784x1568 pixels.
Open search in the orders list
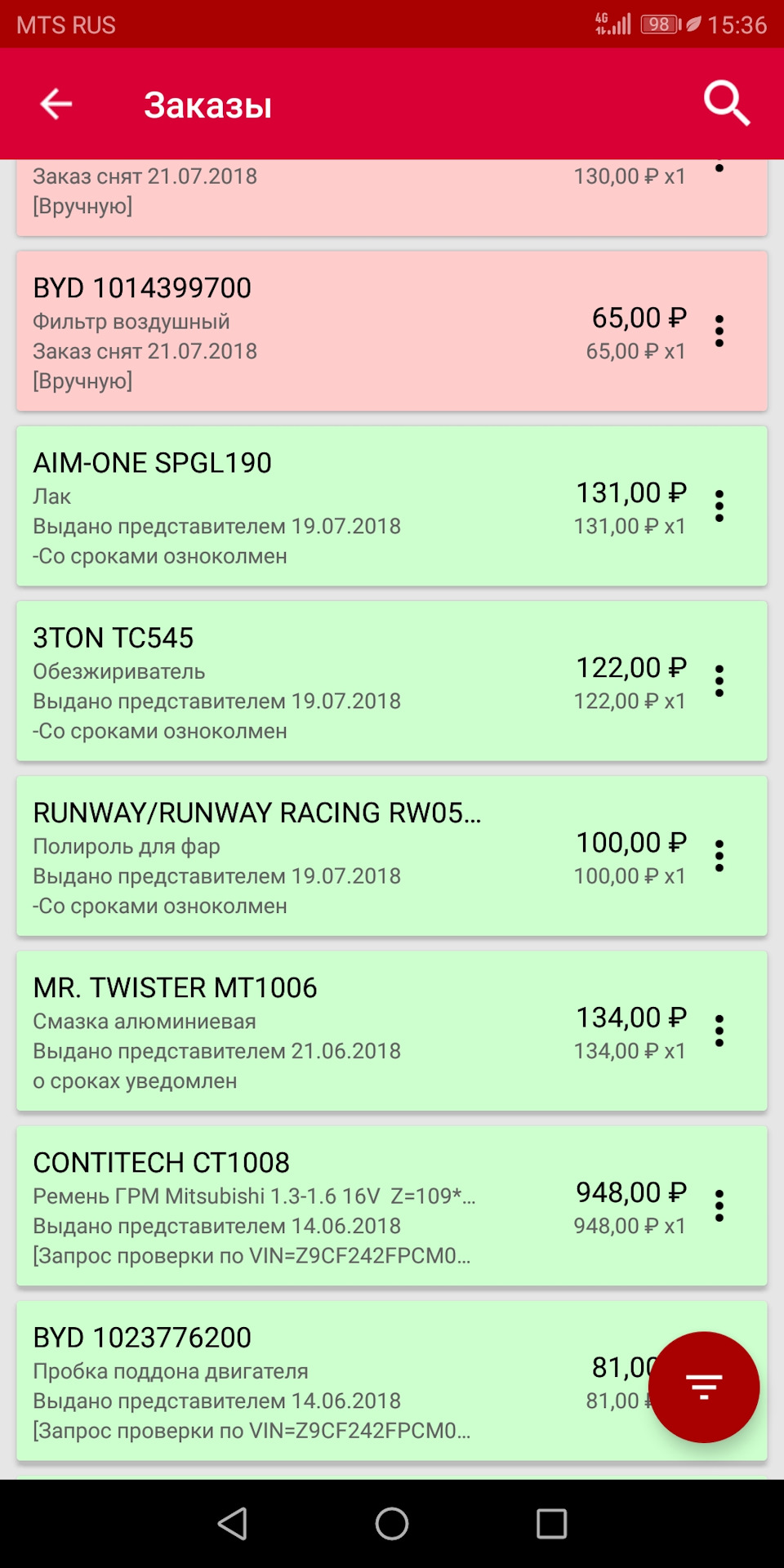point(726,104)
